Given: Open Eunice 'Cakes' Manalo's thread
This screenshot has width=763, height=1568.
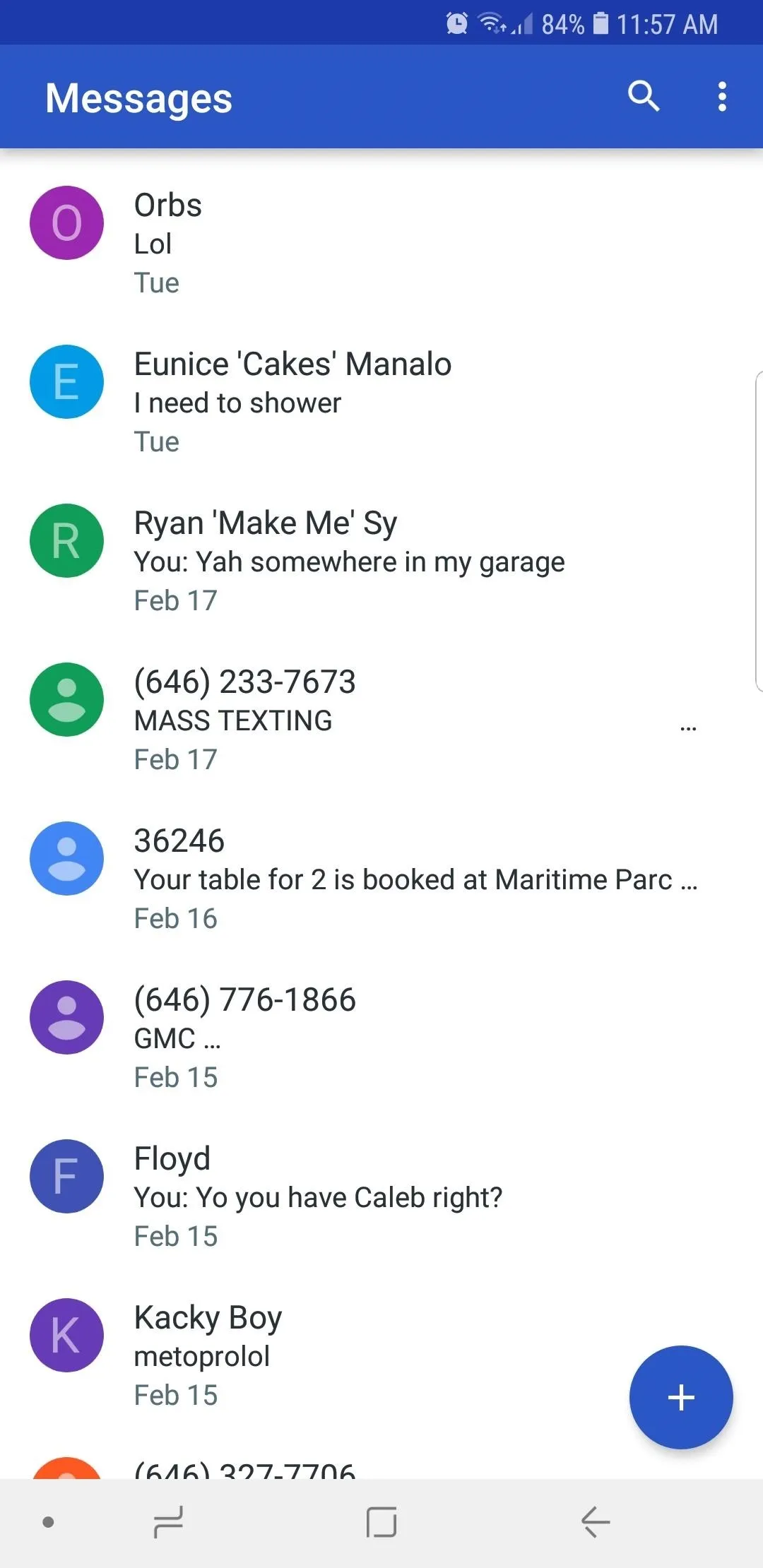Looking at the screenshot, I should 381,402.
